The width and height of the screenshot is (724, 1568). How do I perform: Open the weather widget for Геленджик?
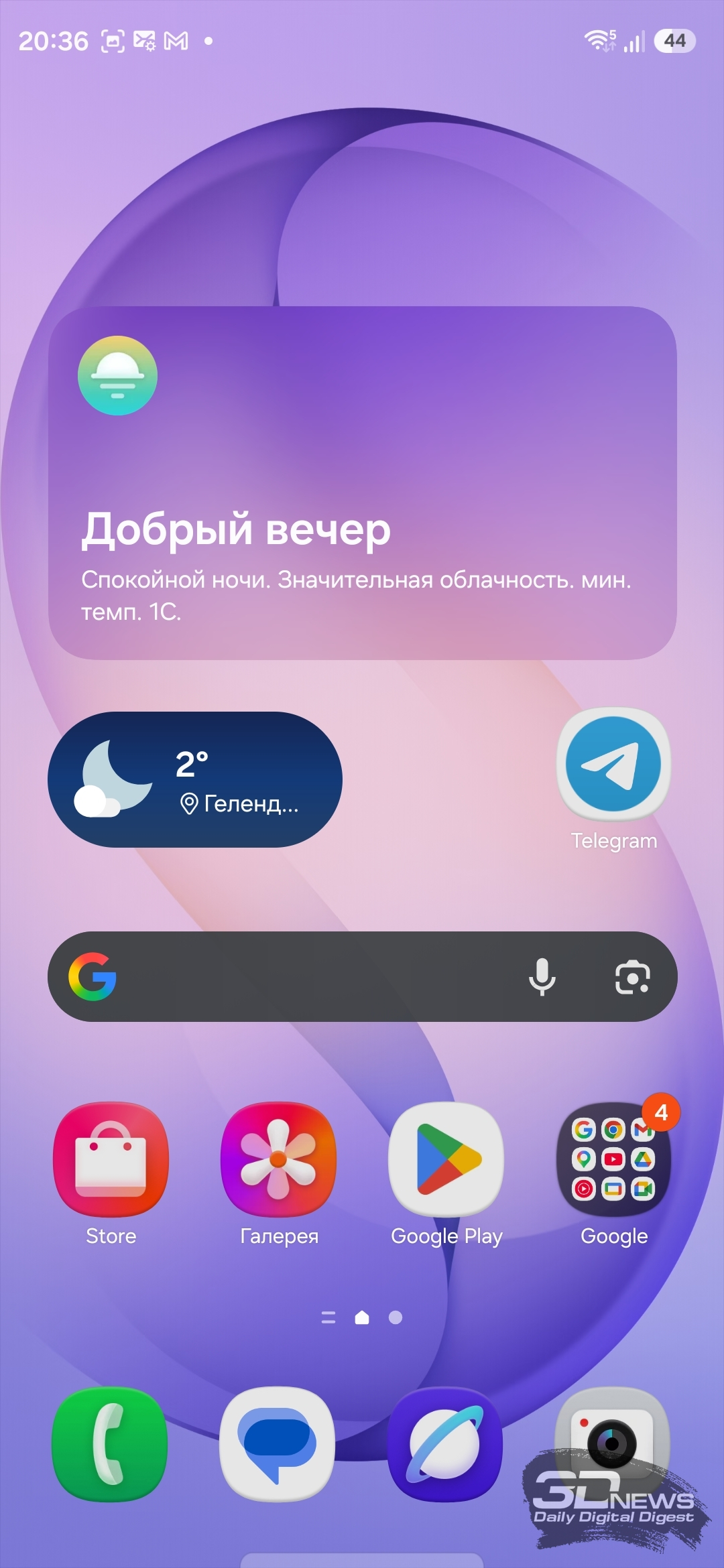194,779
